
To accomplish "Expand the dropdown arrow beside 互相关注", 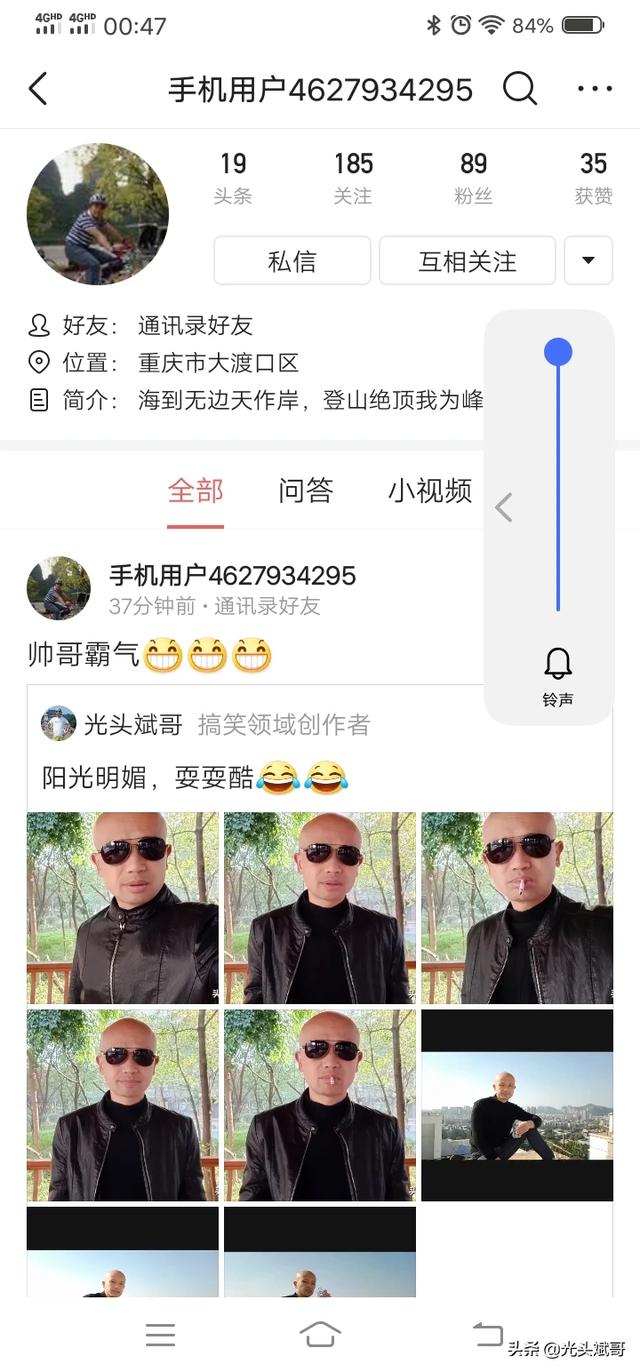I will (588, 261).
